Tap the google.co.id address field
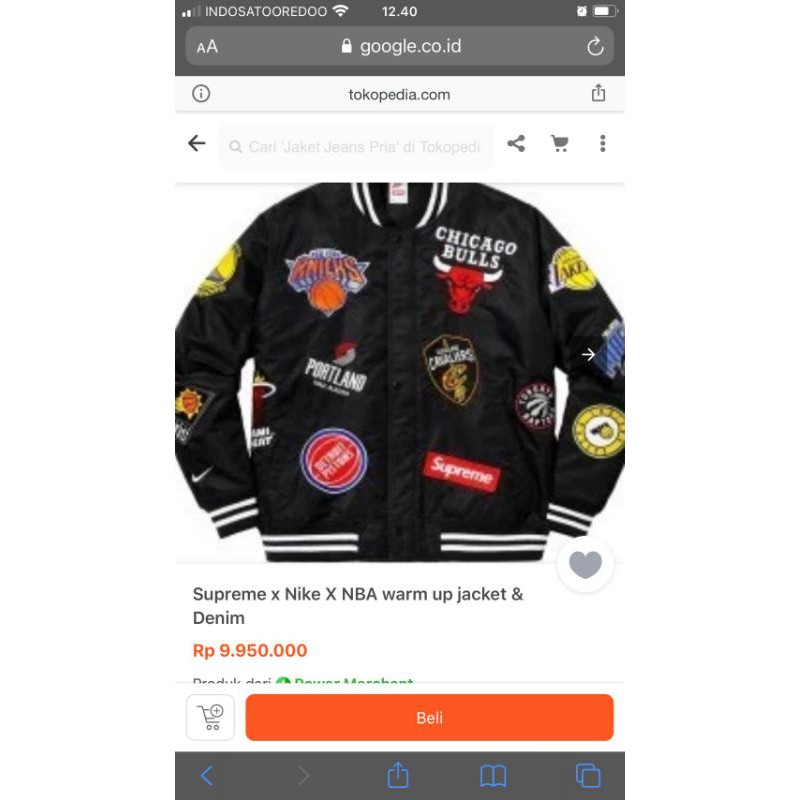This screenshot has width=800, height=800. [400, 46]
